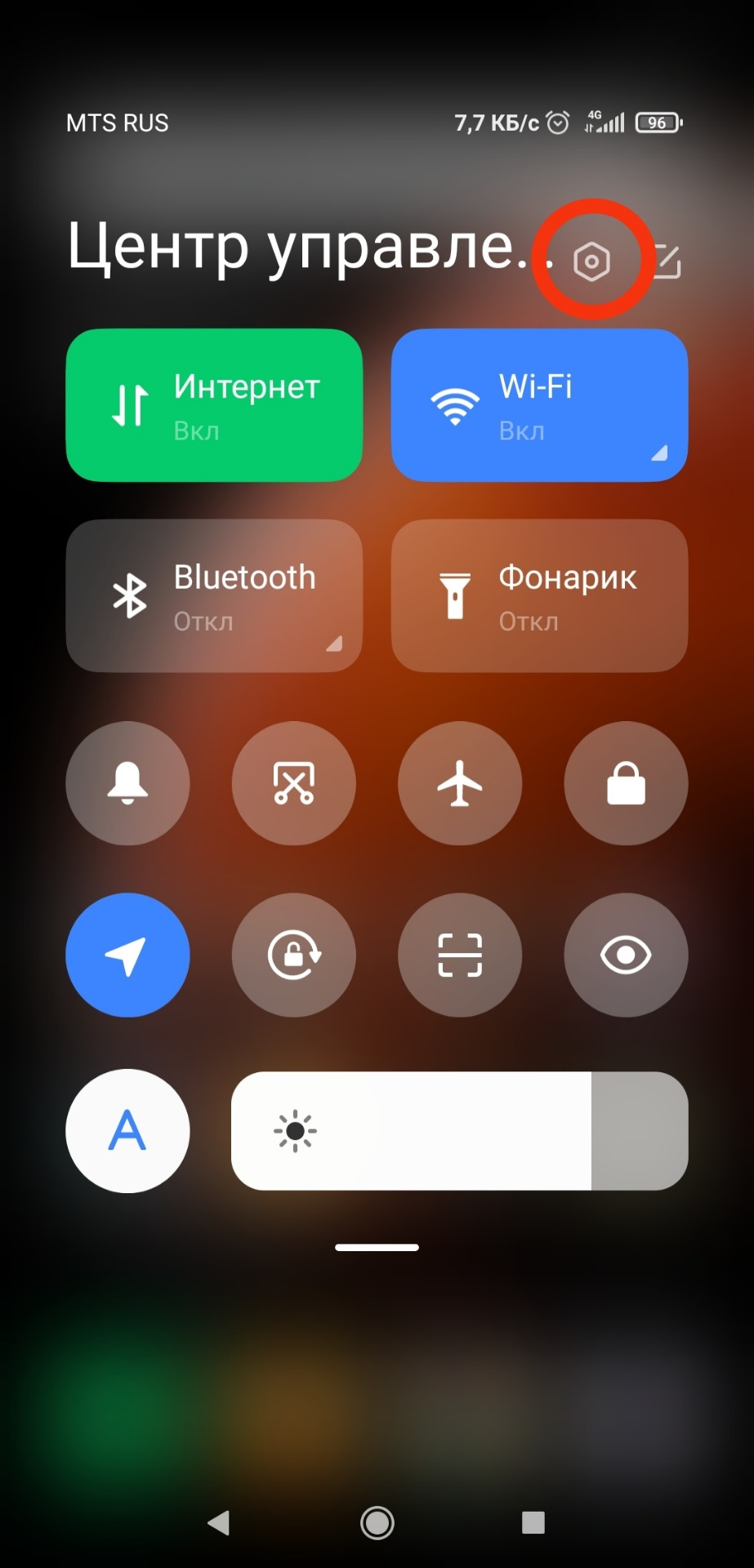Turn off mobile data (Интернет)

tap(214, 405)
